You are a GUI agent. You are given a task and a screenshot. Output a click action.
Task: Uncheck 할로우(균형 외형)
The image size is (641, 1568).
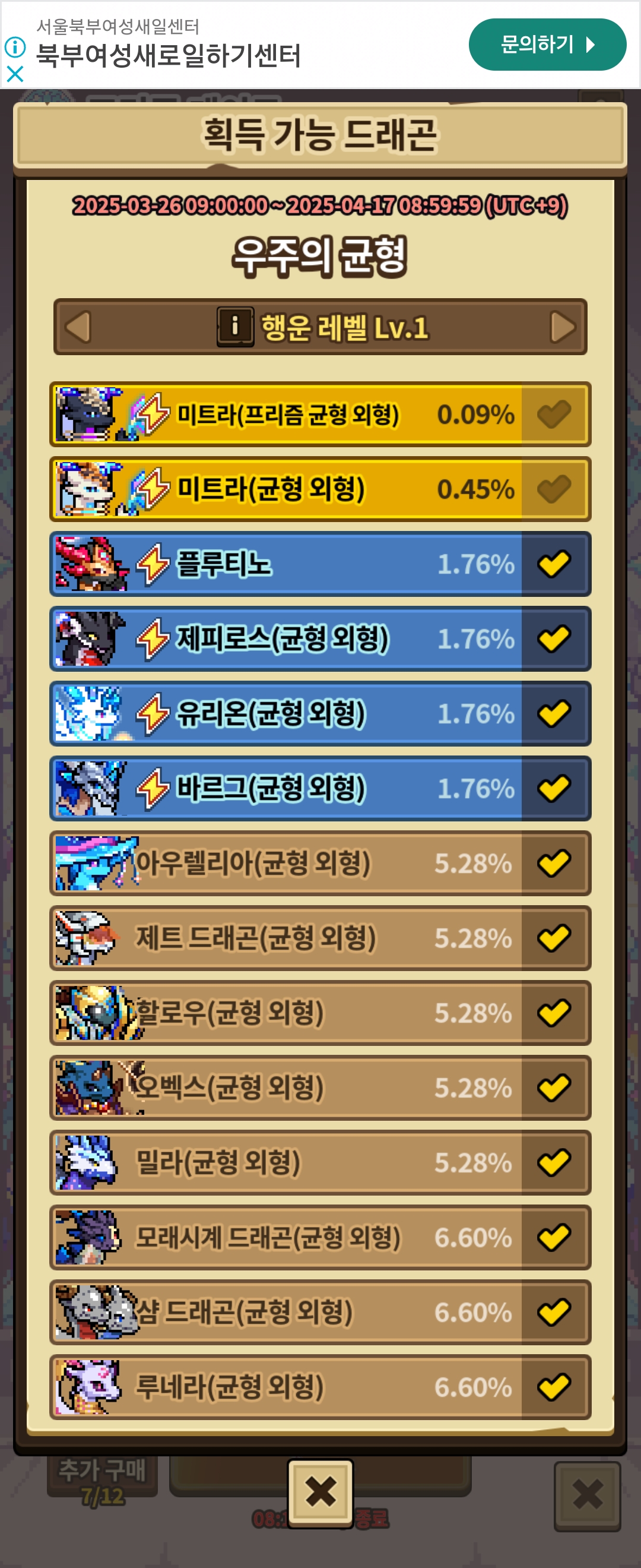click(553, 1013)
